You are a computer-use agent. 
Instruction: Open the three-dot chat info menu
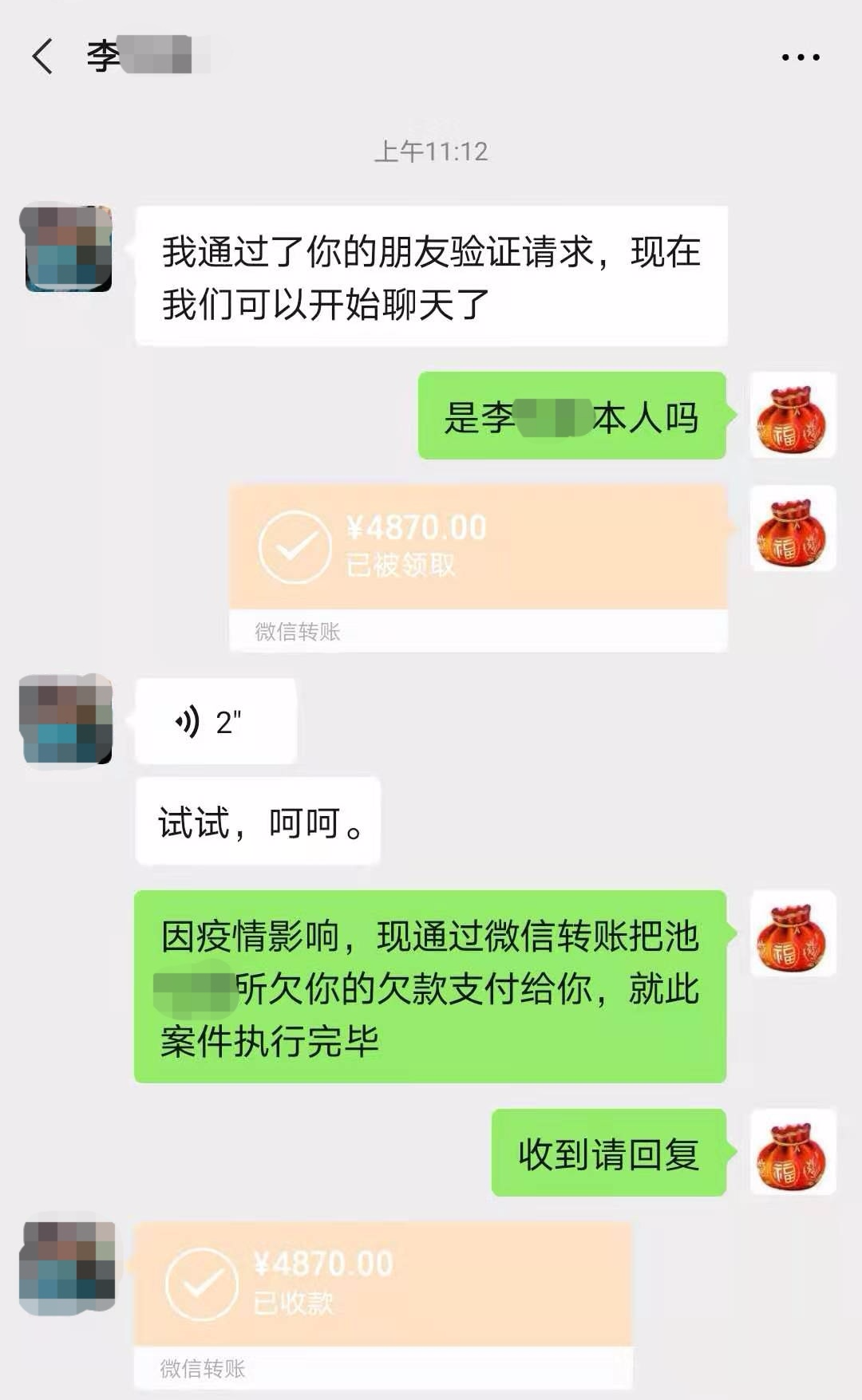click(801, 57)
